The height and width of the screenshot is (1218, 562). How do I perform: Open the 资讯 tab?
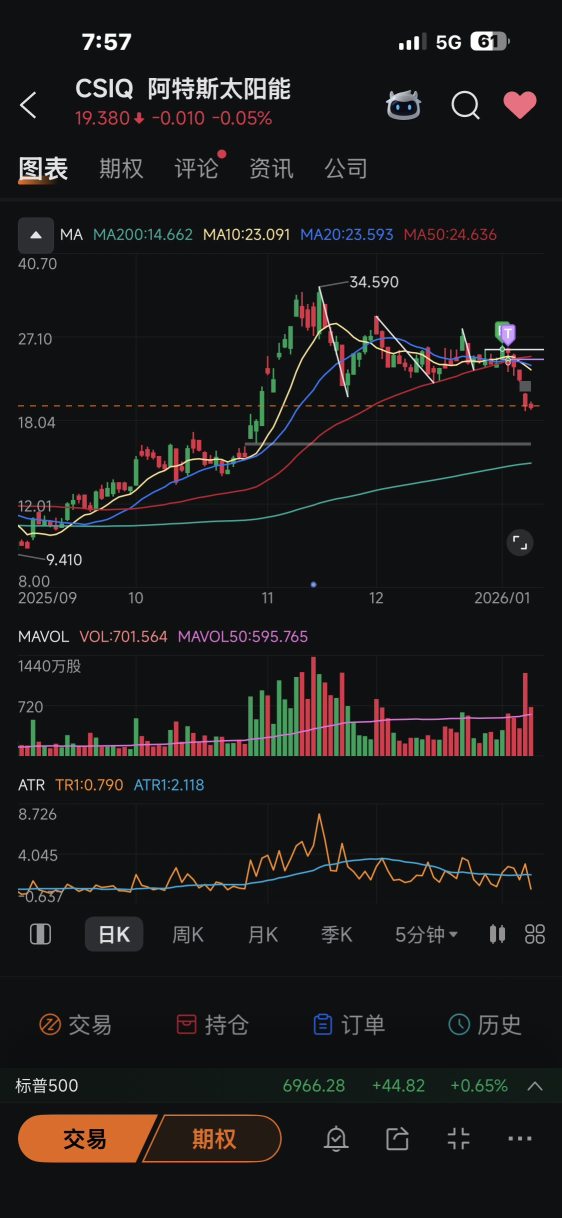[x=271, y=169]
